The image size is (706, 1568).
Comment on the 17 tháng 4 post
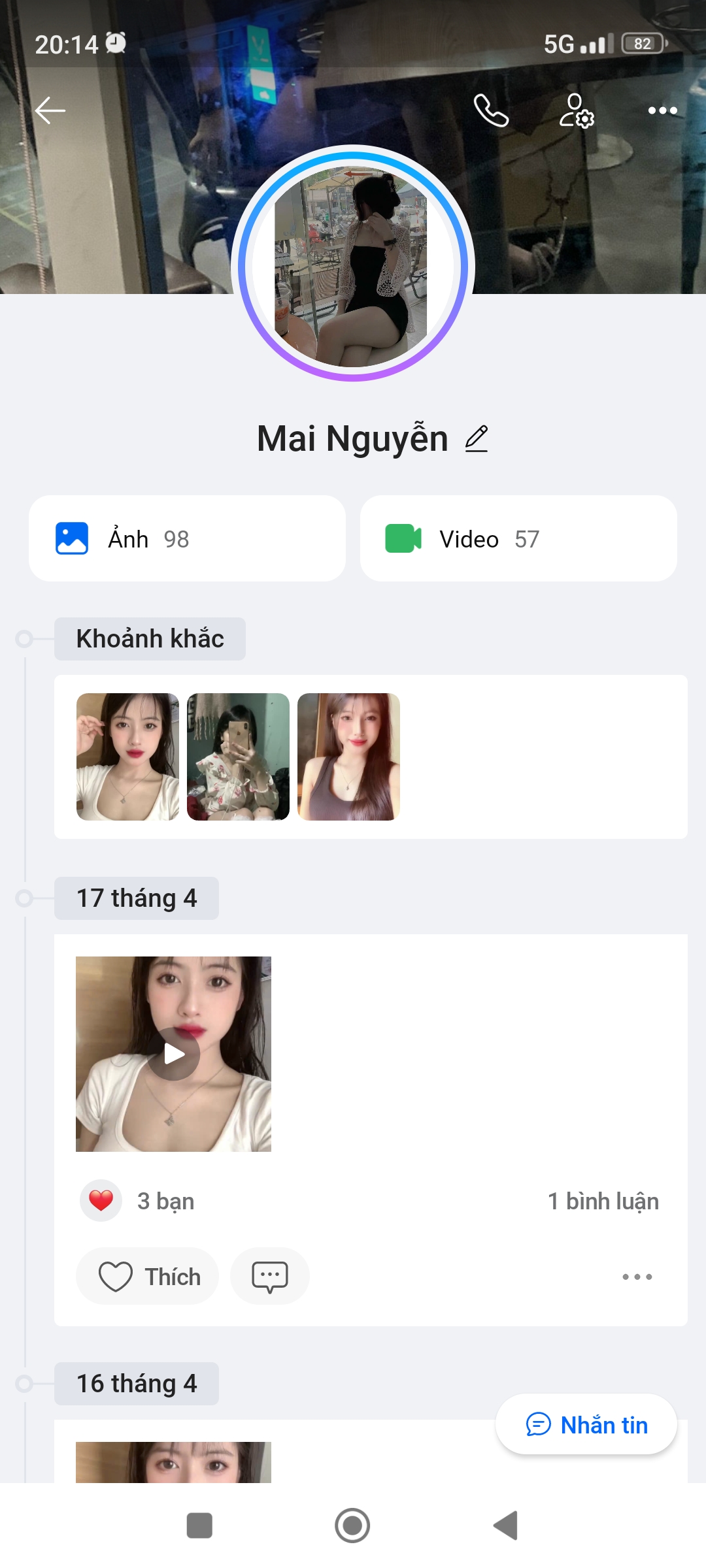tap(269, 1277)
